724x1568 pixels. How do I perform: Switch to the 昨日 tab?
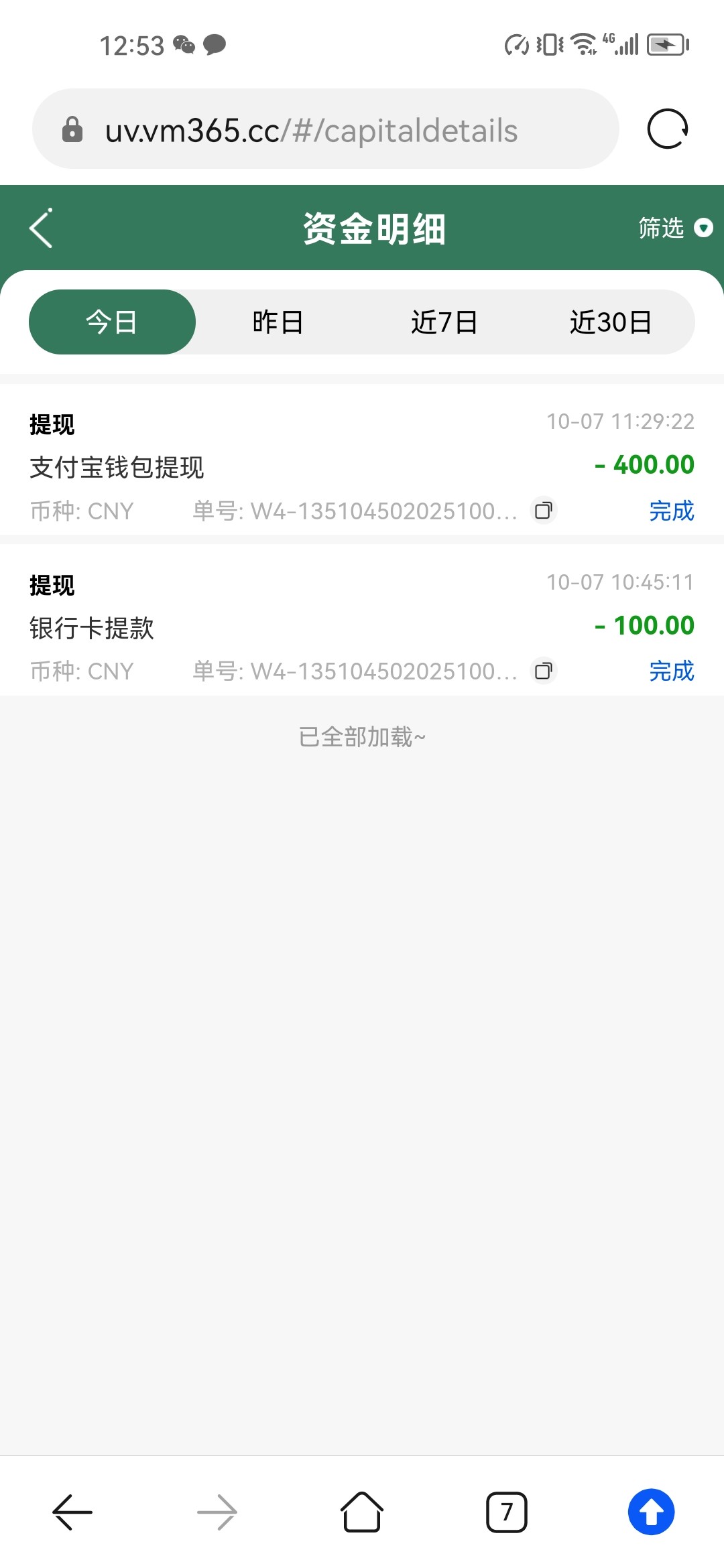click(278, 322)
